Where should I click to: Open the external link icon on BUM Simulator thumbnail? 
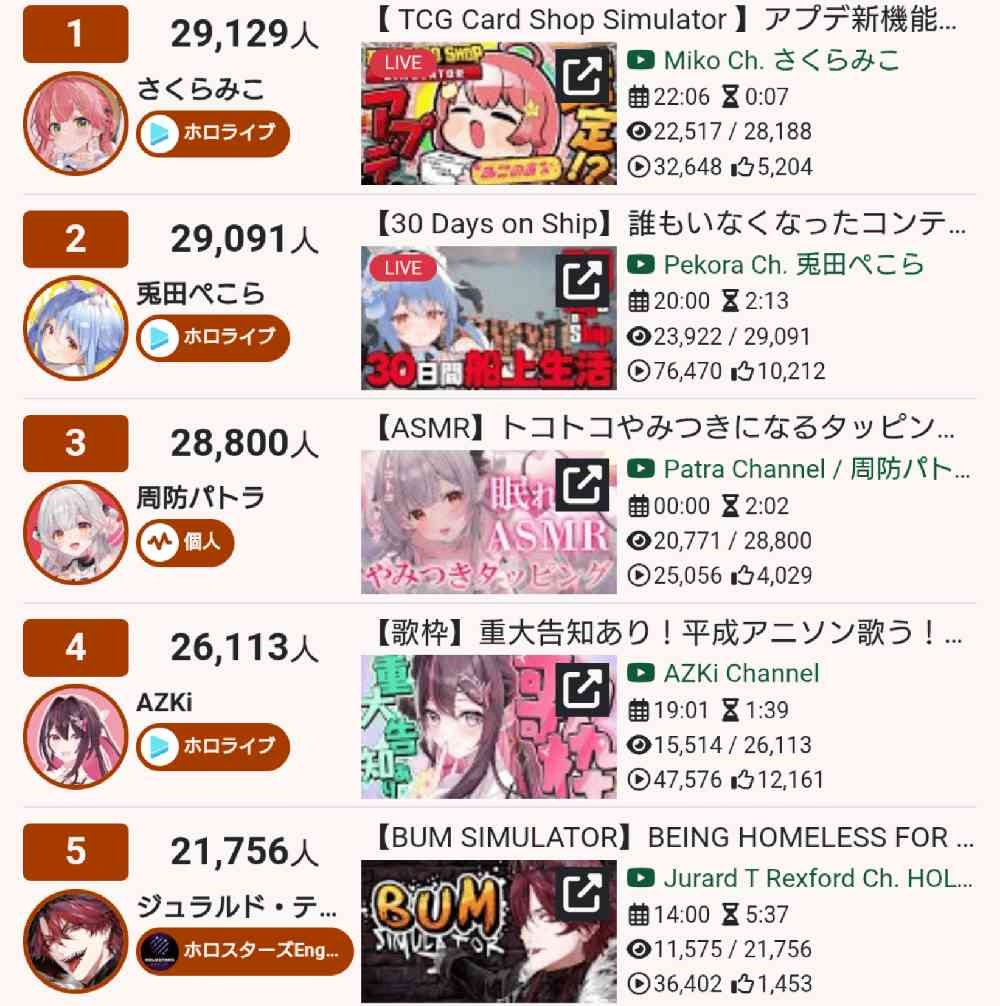[x=581, y=890]
